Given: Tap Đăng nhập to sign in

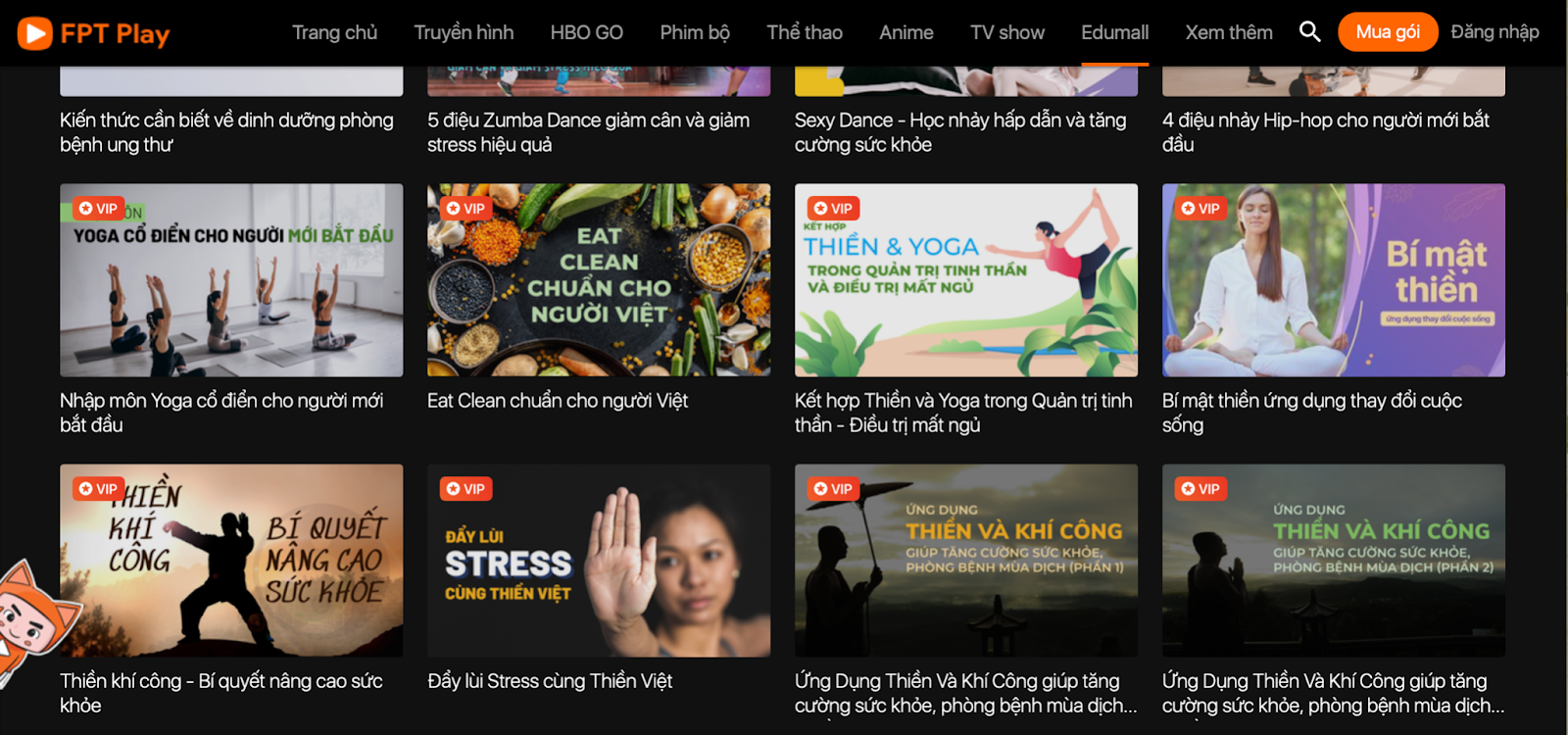Looking at the screenshot, I should [1494, 32].
